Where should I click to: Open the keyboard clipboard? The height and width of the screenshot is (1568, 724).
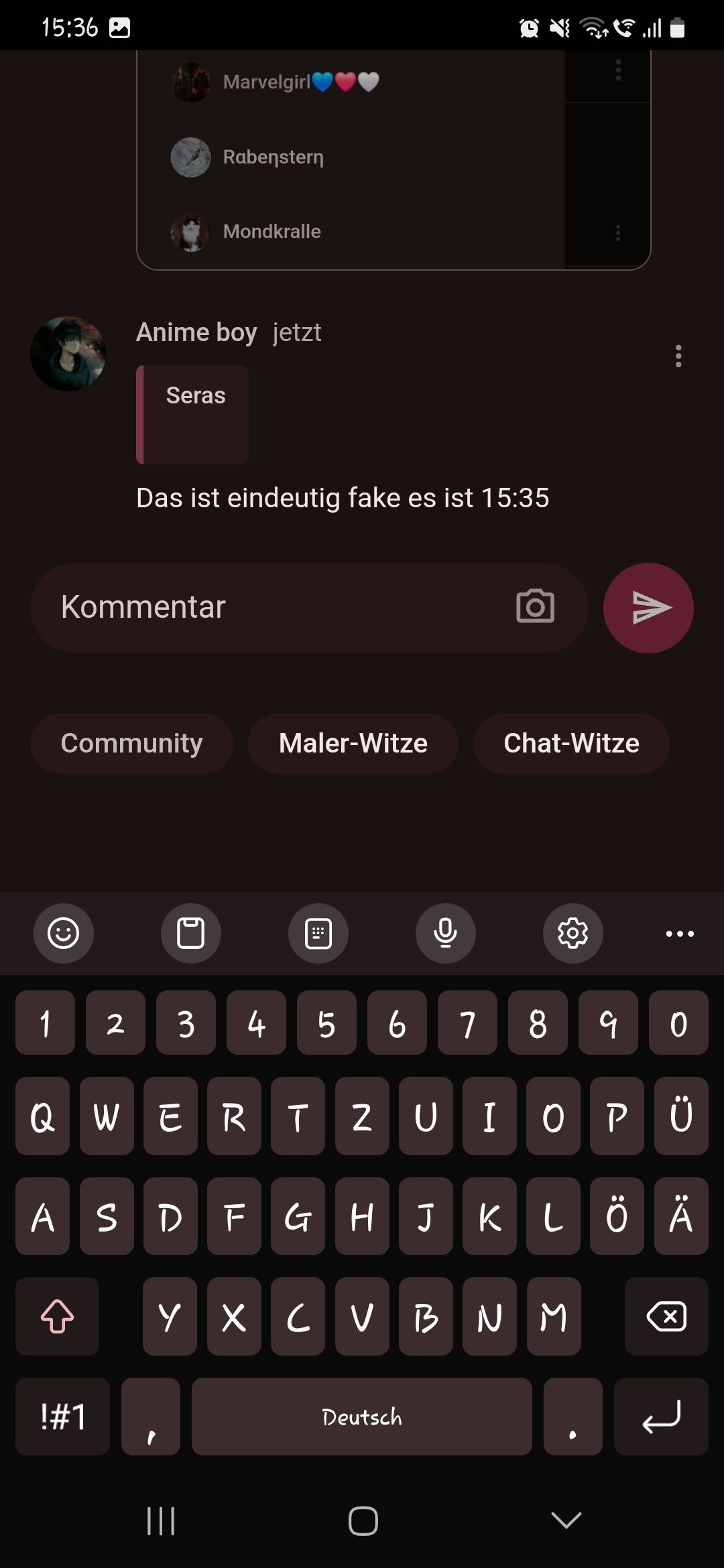190,933
